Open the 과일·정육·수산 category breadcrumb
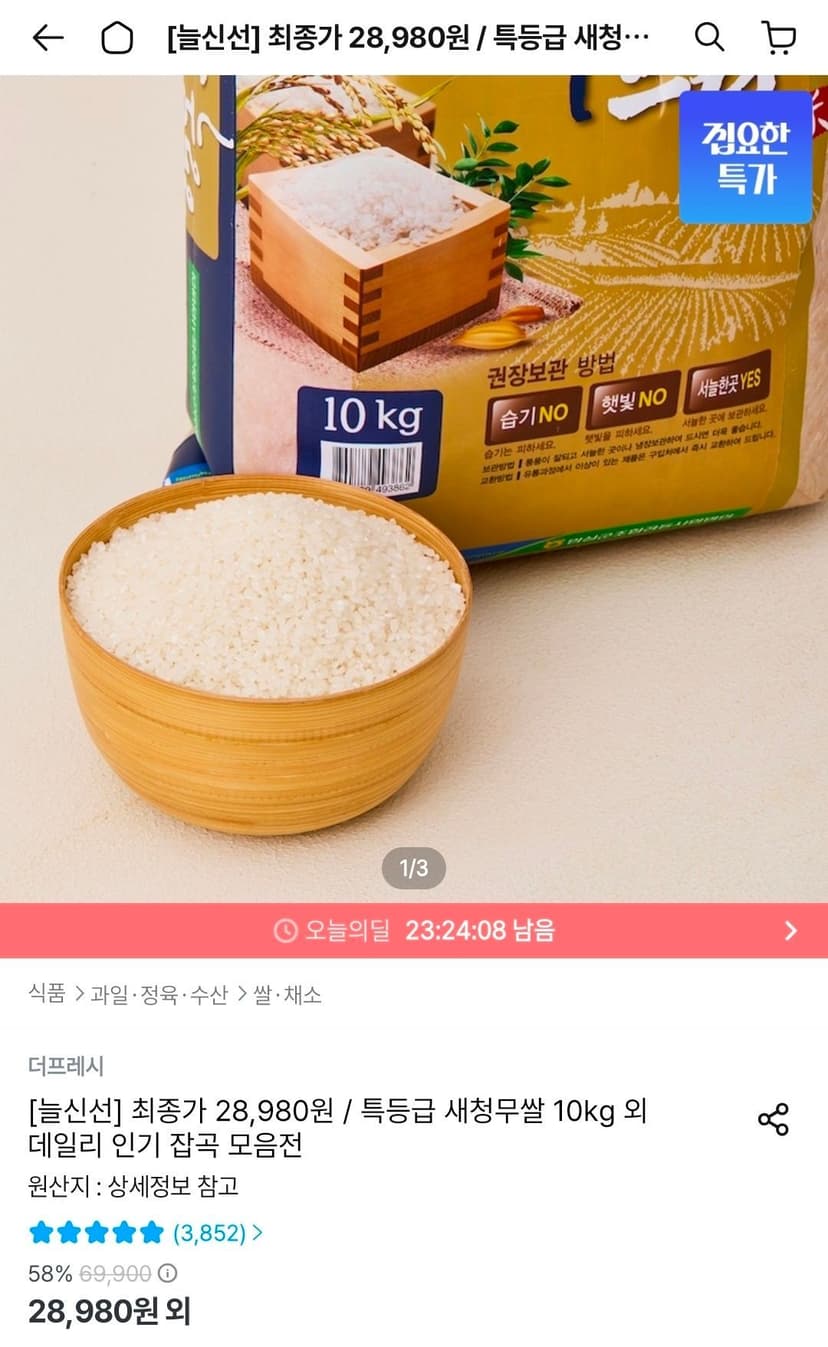This screenshot has height=1347, width=828. pyautogui.click(x=159, y=995)
